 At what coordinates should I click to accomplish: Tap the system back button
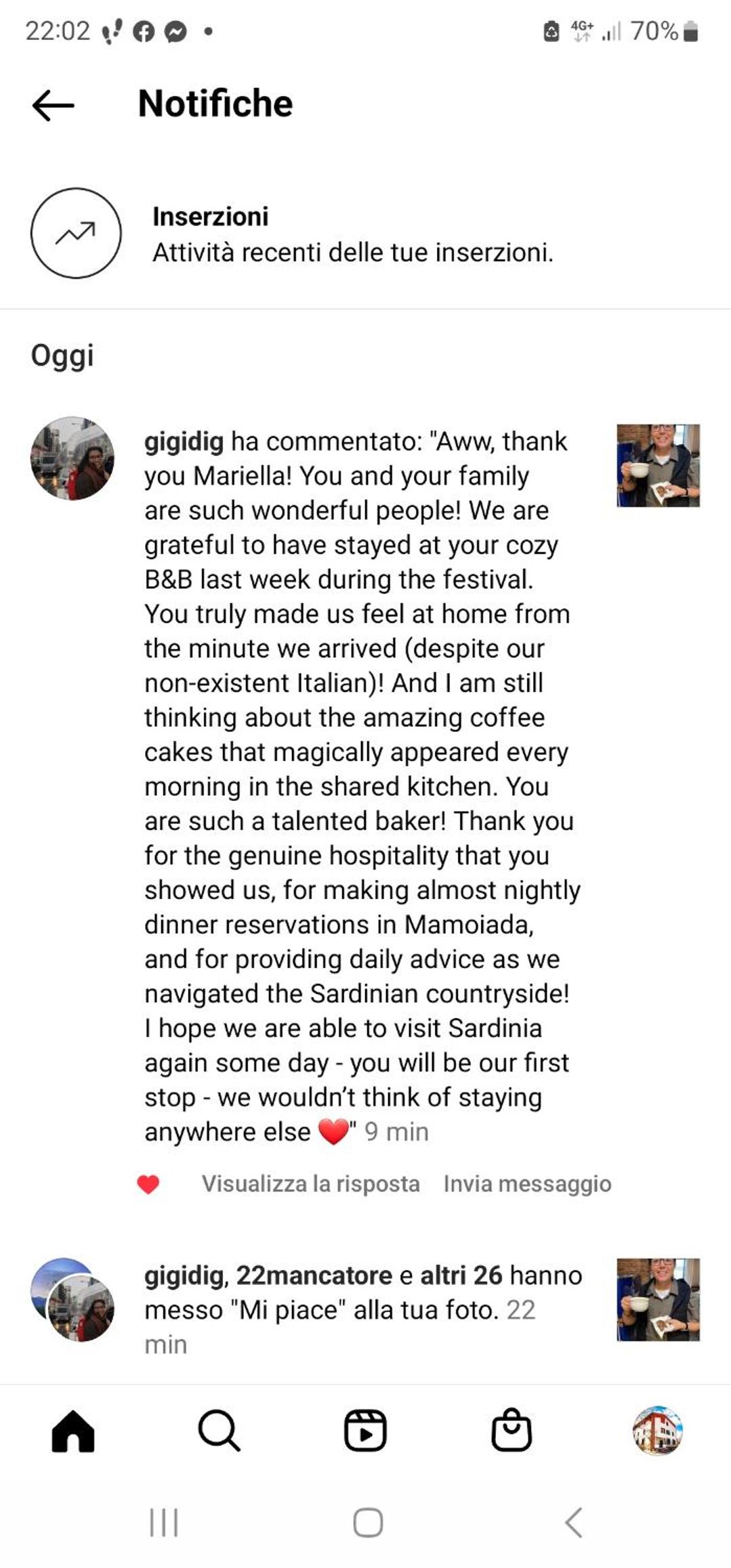pyautogui.click(x=573, y=1523)
